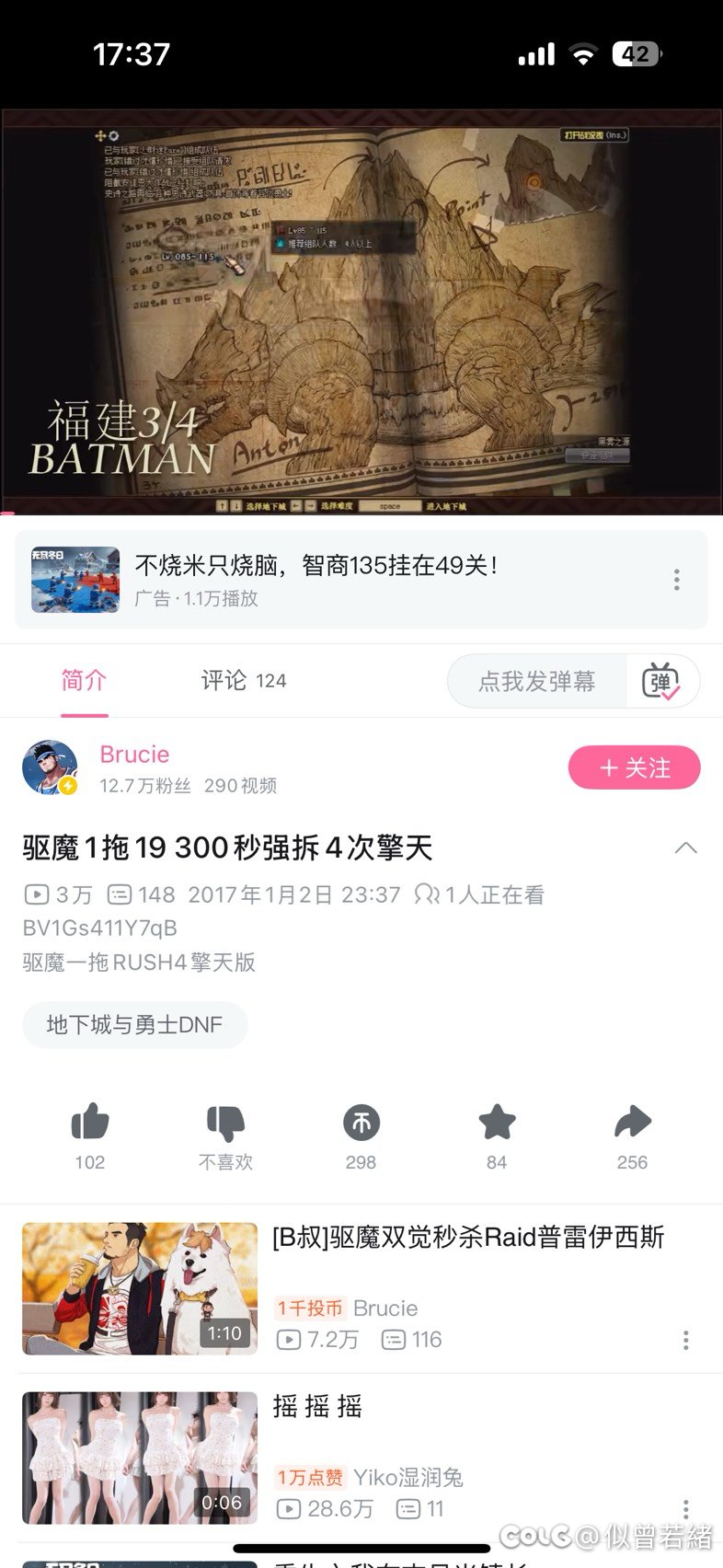The image size is (723, 1568).
Task: Share this video using the arrow icon
Action: point(632,1123)
